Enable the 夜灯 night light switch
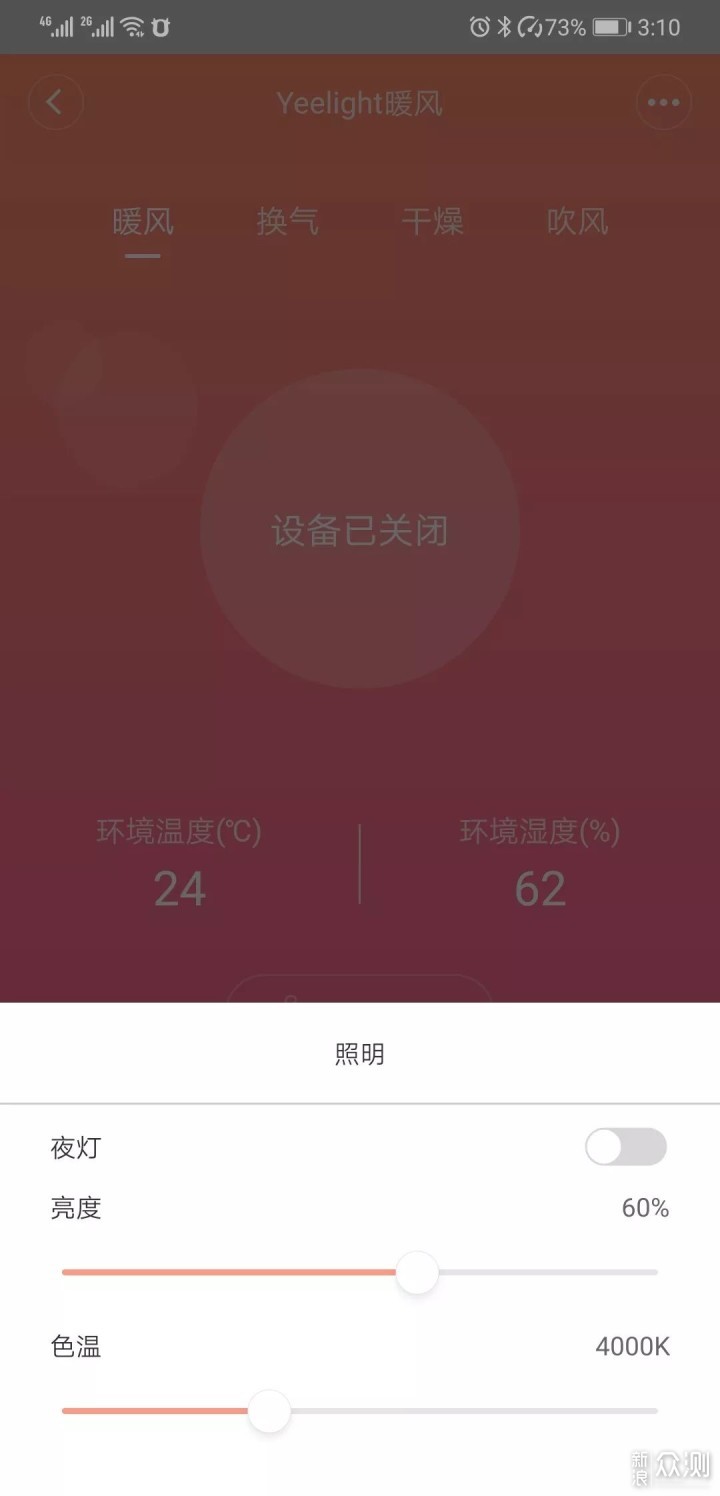Screen dimensions: 720x1496 click(626, 1147)
